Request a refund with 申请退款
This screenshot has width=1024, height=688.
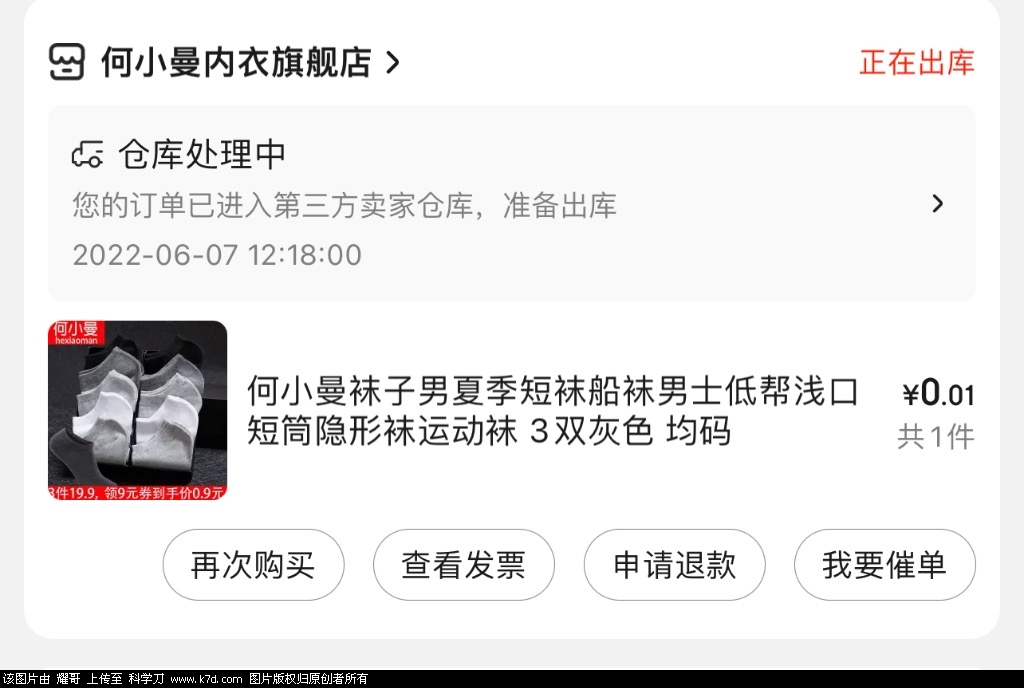[674, 565]
